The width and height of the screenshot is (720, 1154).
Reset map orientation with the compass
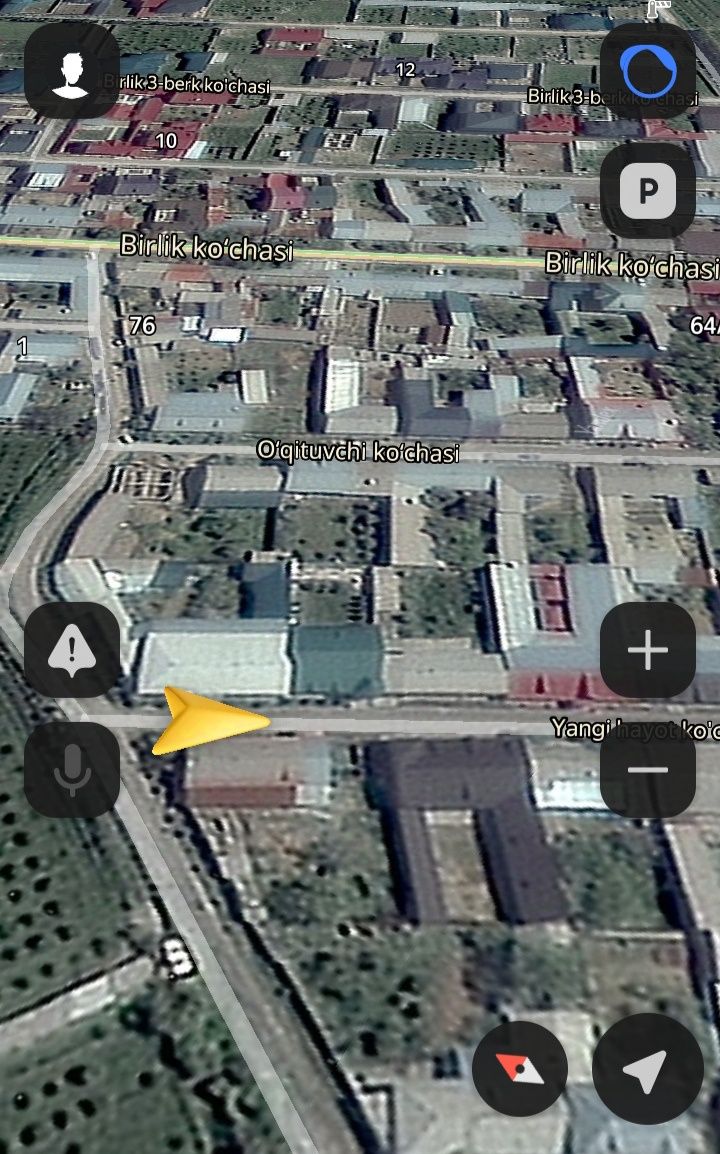pos(520,1069)
